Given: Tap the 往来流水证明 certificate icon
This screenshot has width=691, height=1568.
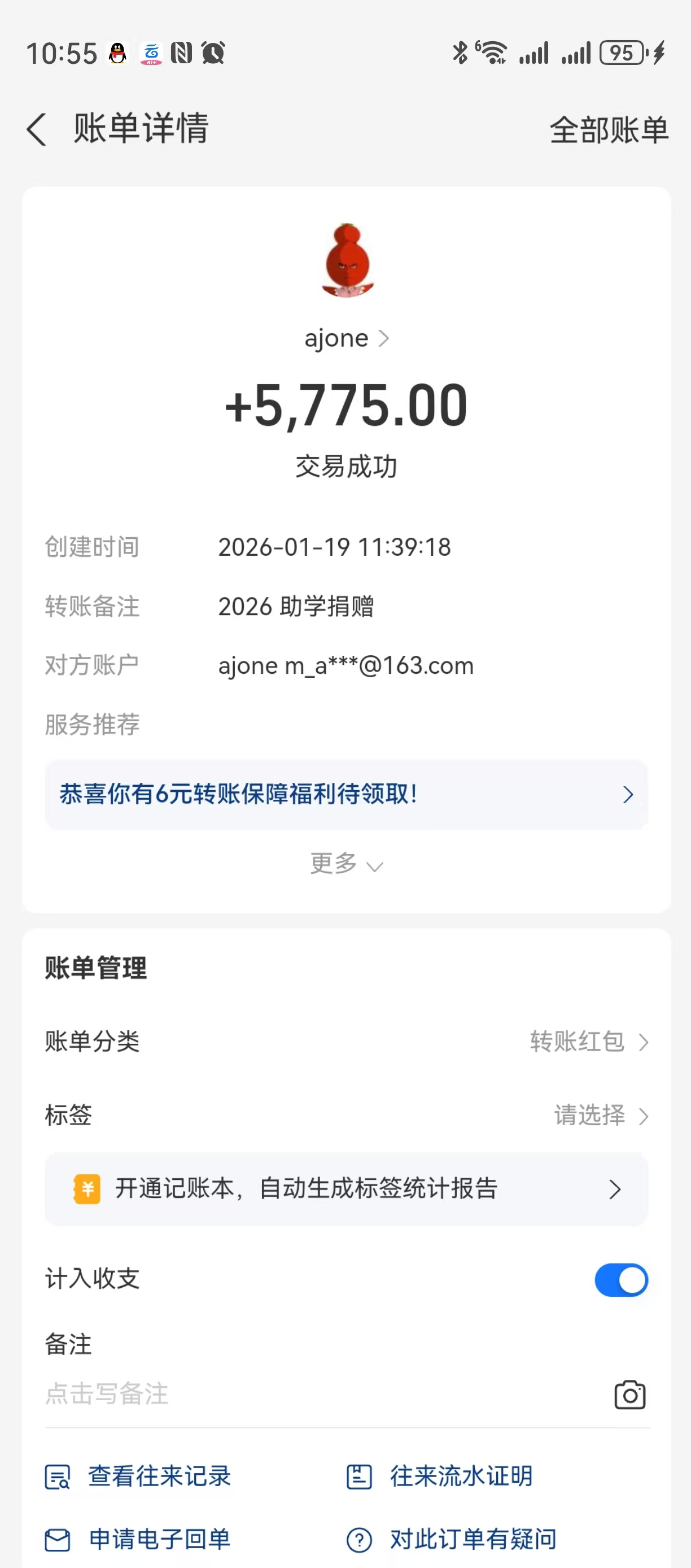Looking at the screenshot, I should click(360, 1476).
